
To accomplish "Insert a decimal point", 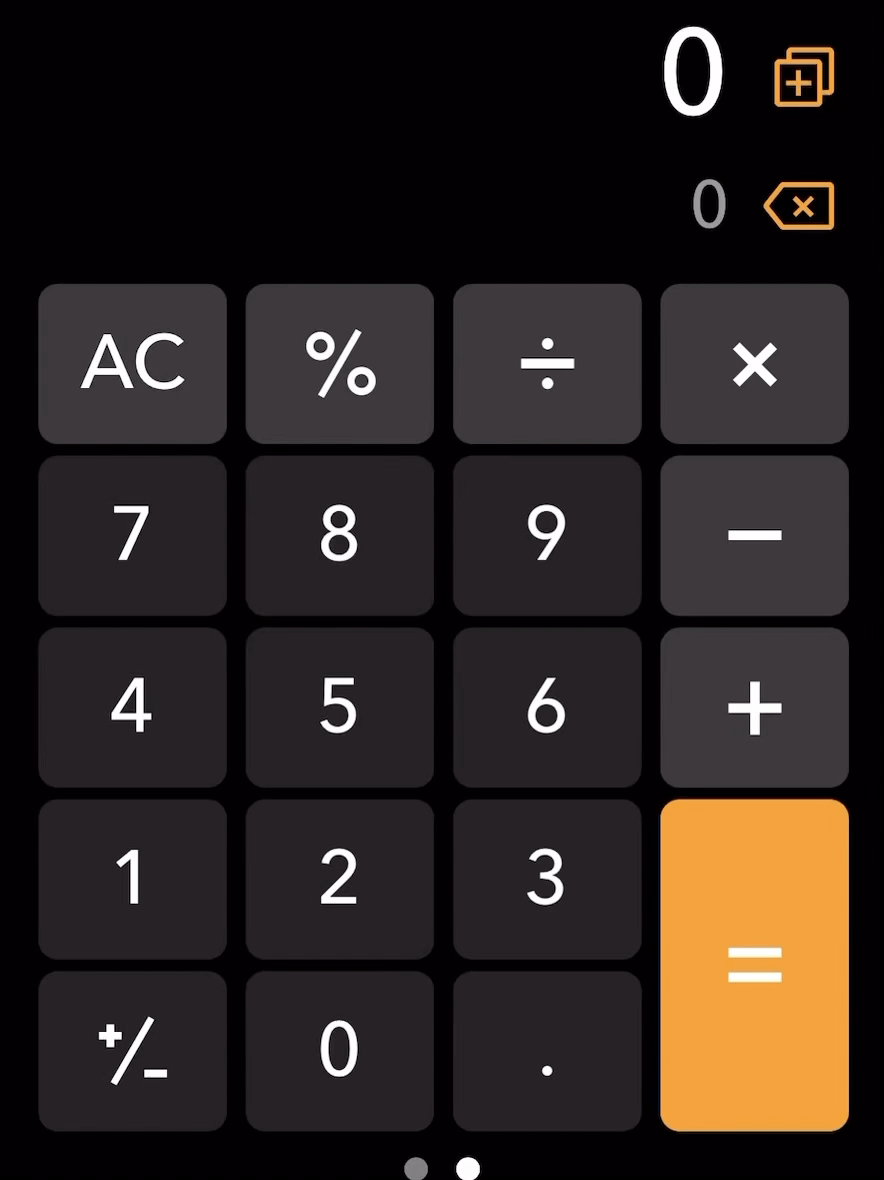I will pos(547,1051).
